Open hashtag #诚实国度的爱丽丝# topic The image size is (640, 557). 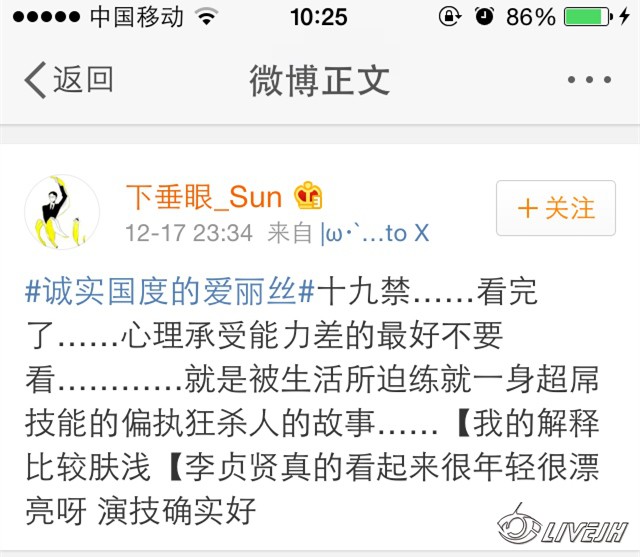click(170, 292)
